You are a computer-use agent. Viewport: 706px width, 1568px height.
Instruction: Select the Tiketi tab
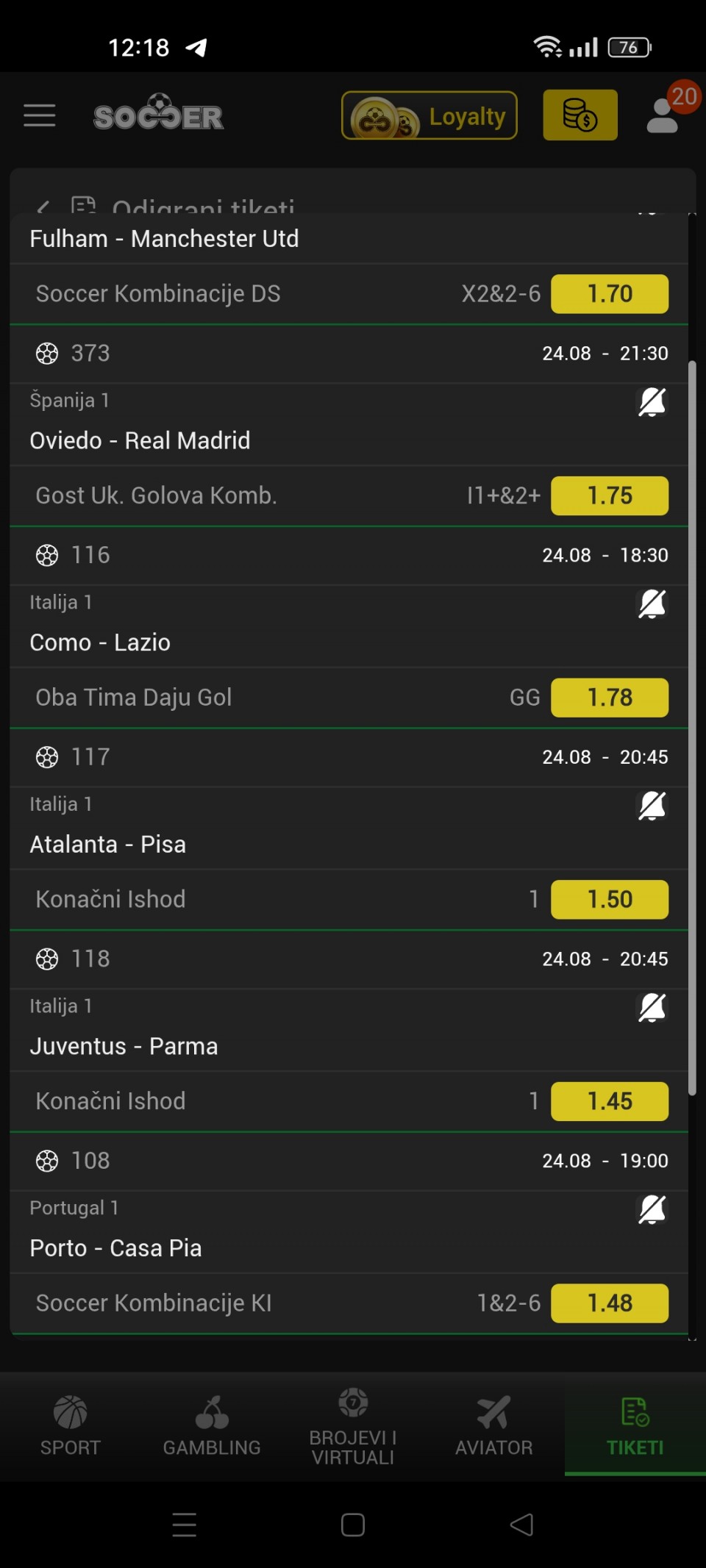click(635, 1425)
